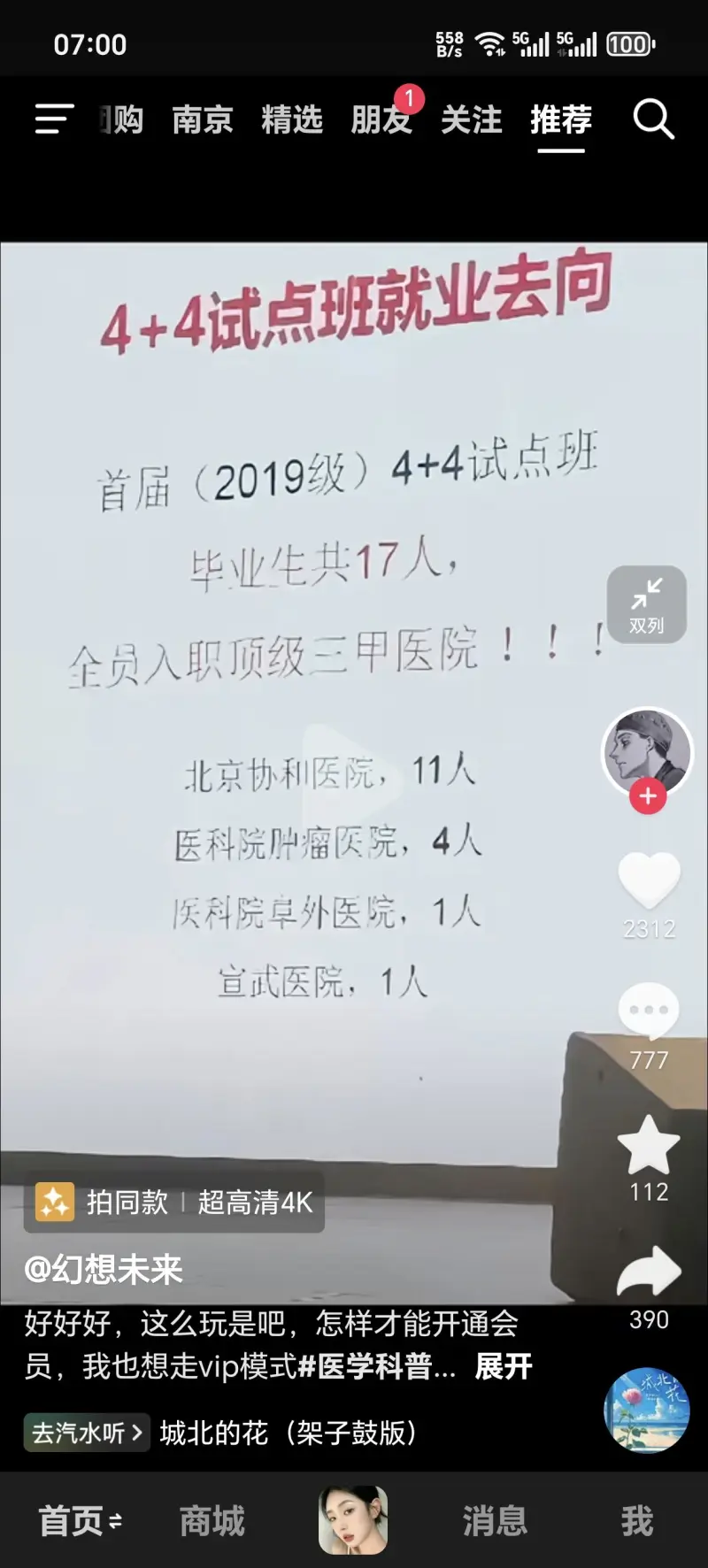Switch to the 精选 tab
The width and height of the screenshot is (708, 1568).
pyautogui.click(x=292, y=119)
